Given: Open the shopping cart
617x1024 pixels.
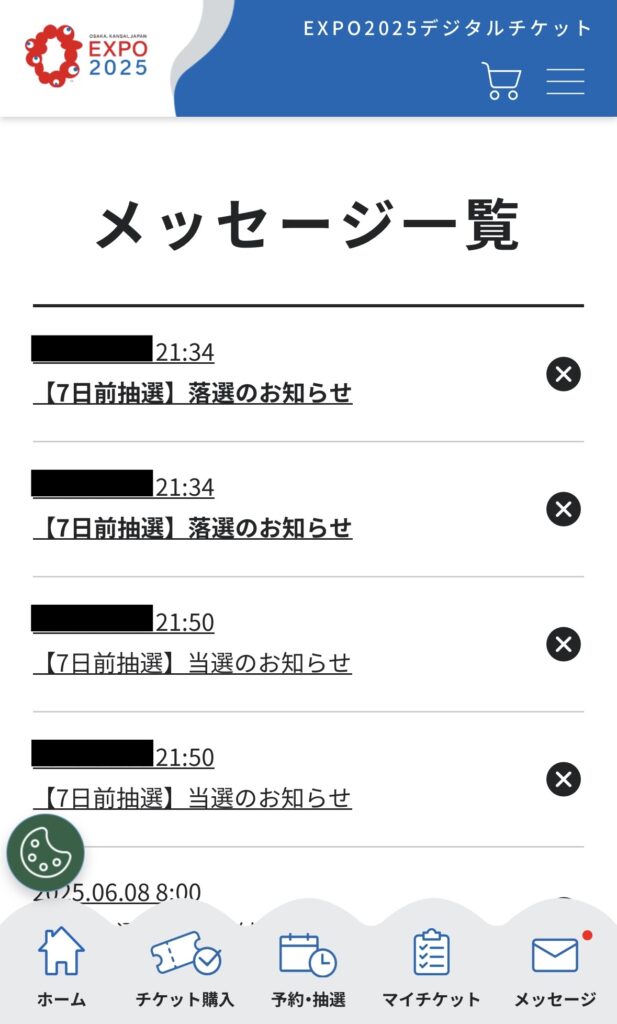Looking at the screenshot, I should 501,81.
